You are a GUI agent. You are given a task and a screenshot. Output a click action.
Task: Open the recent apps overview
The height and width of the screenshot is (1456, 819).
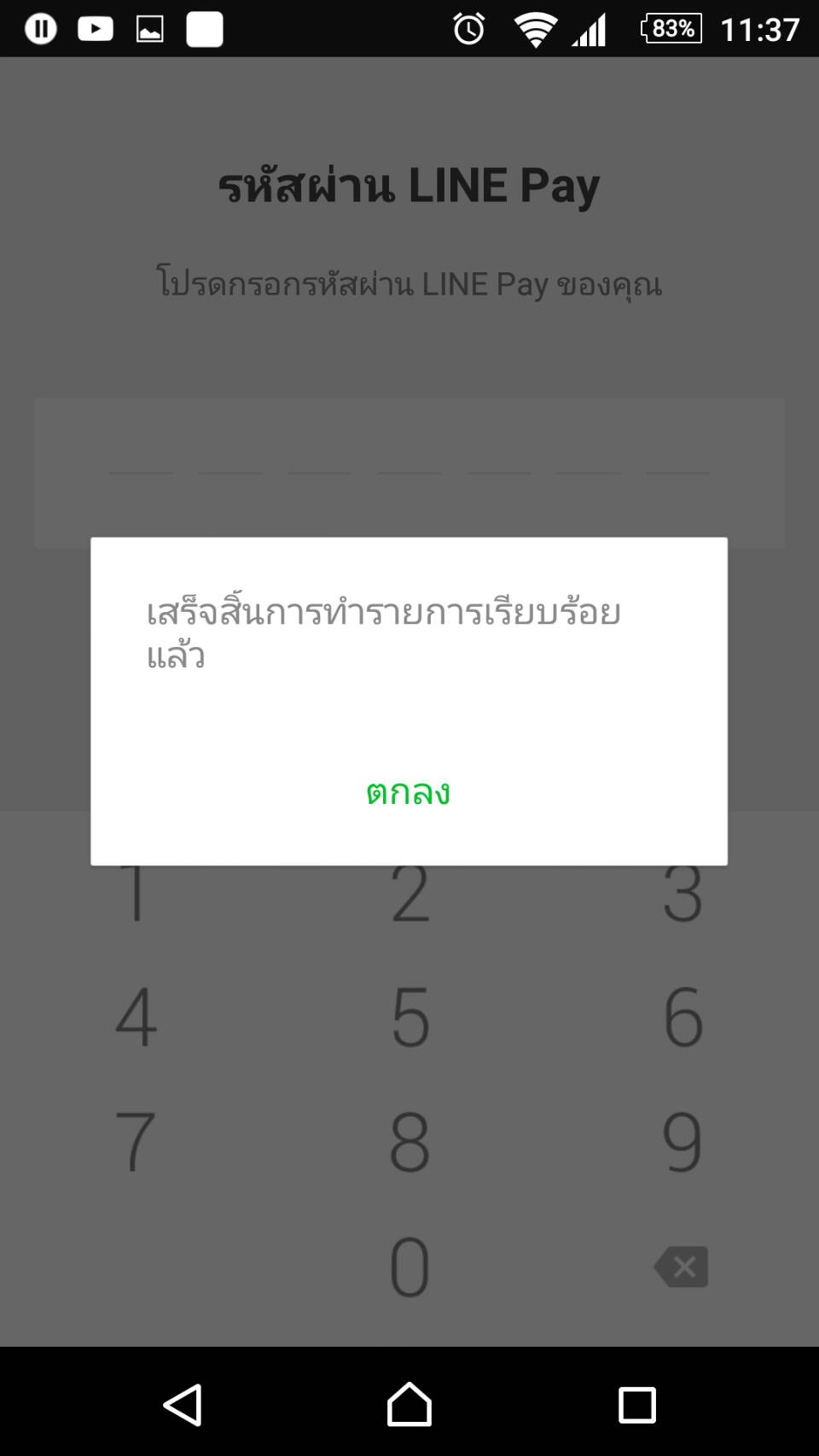click(636, 1404)
